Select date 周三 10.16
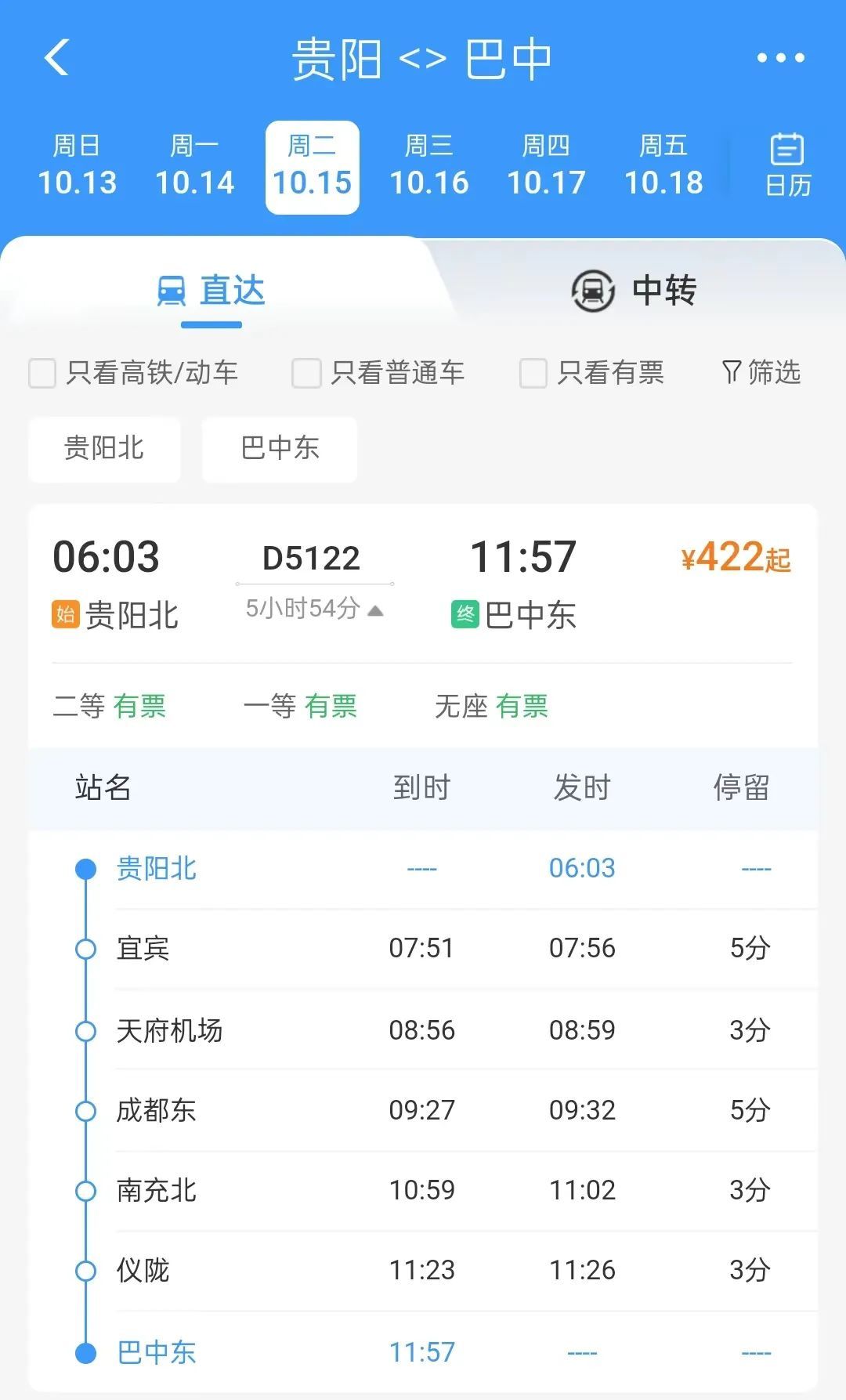This screenshot has height=1400, width=846. [x=428, y=166]
